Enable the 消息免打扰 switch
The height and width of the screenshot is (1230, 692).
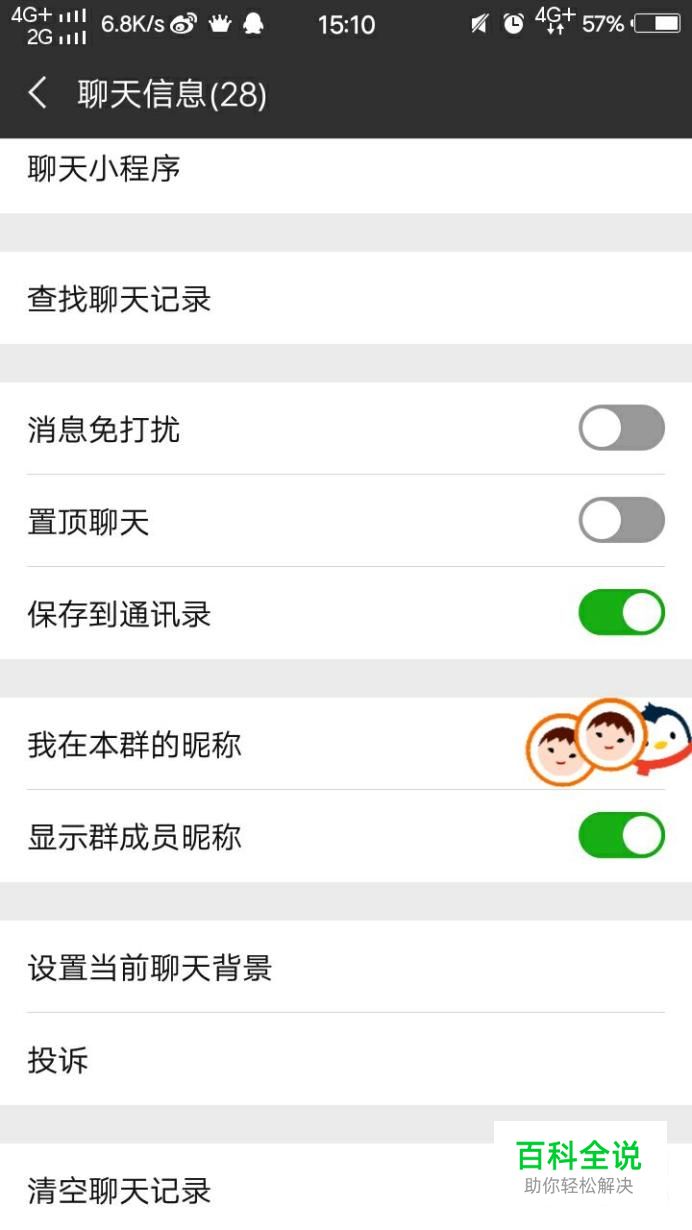point(621,428)
